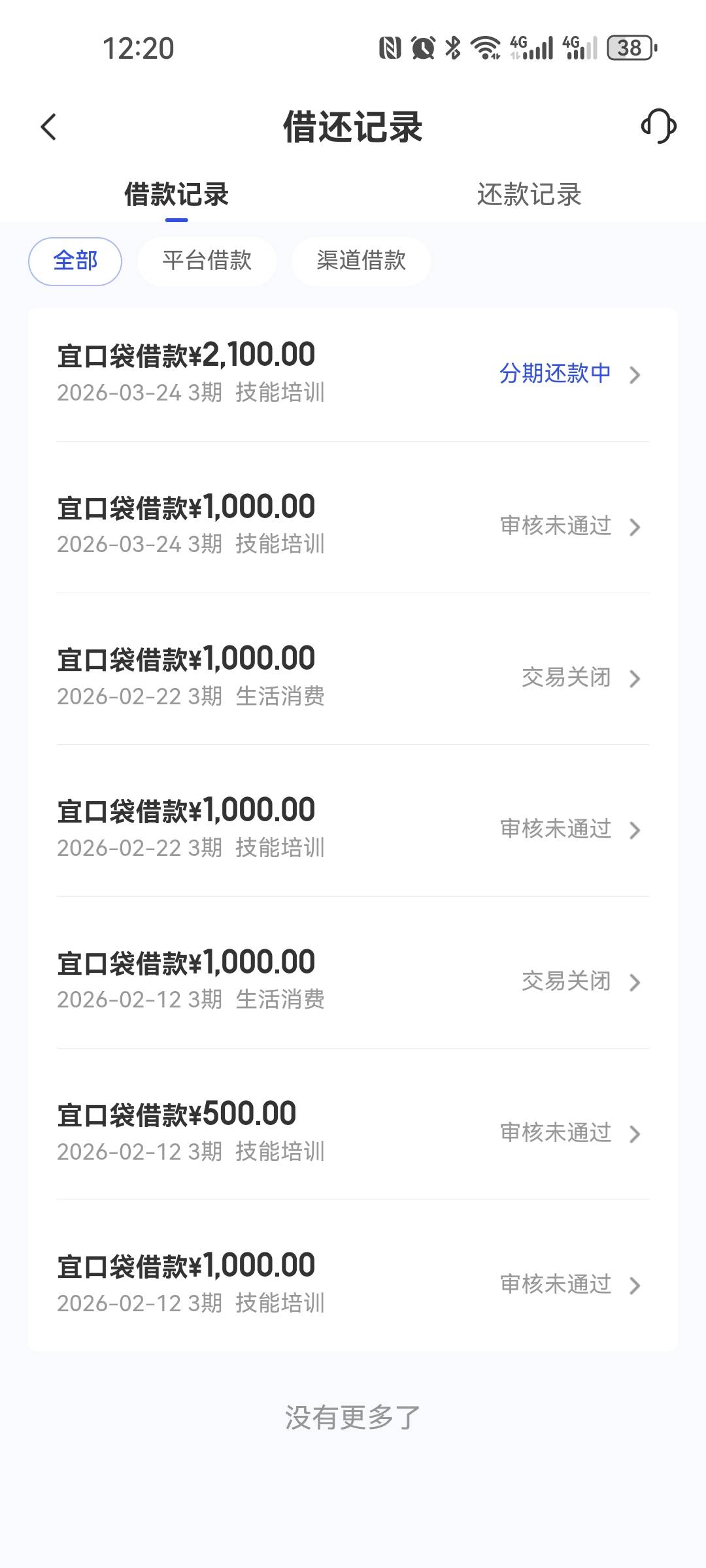Go back using the top-left arrow
The width and height of the screenshot is (706, 1568).
point(49,127)
